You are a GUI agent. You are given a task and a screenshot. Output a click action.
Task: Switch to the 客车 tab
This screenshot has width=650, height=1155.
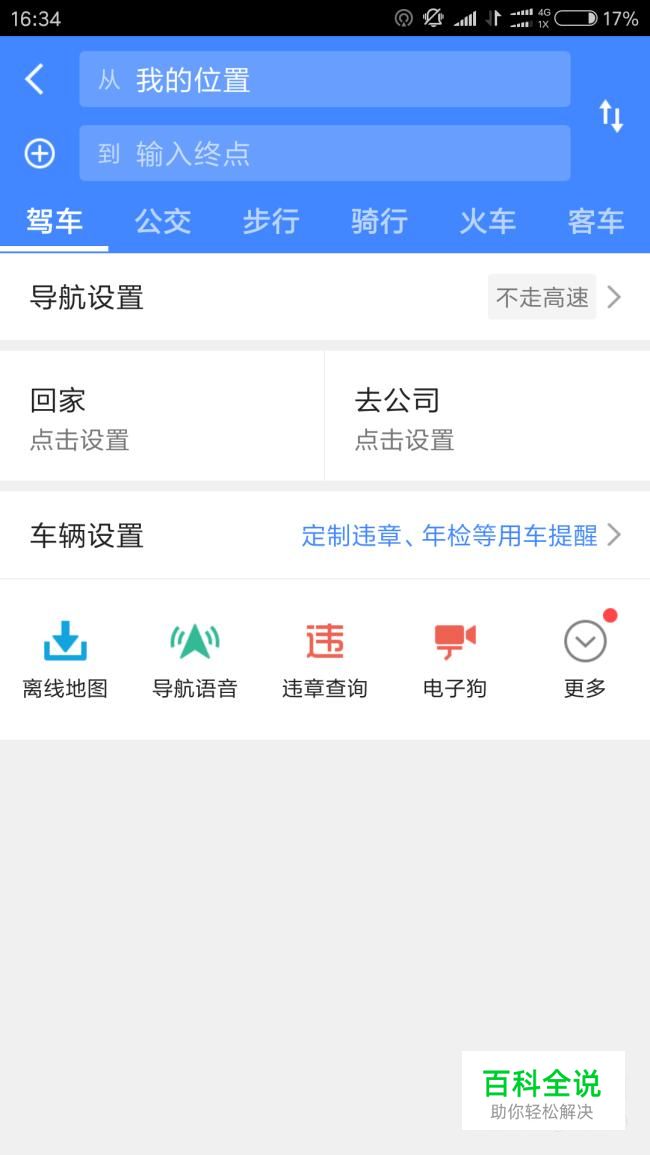click(595, 221)
